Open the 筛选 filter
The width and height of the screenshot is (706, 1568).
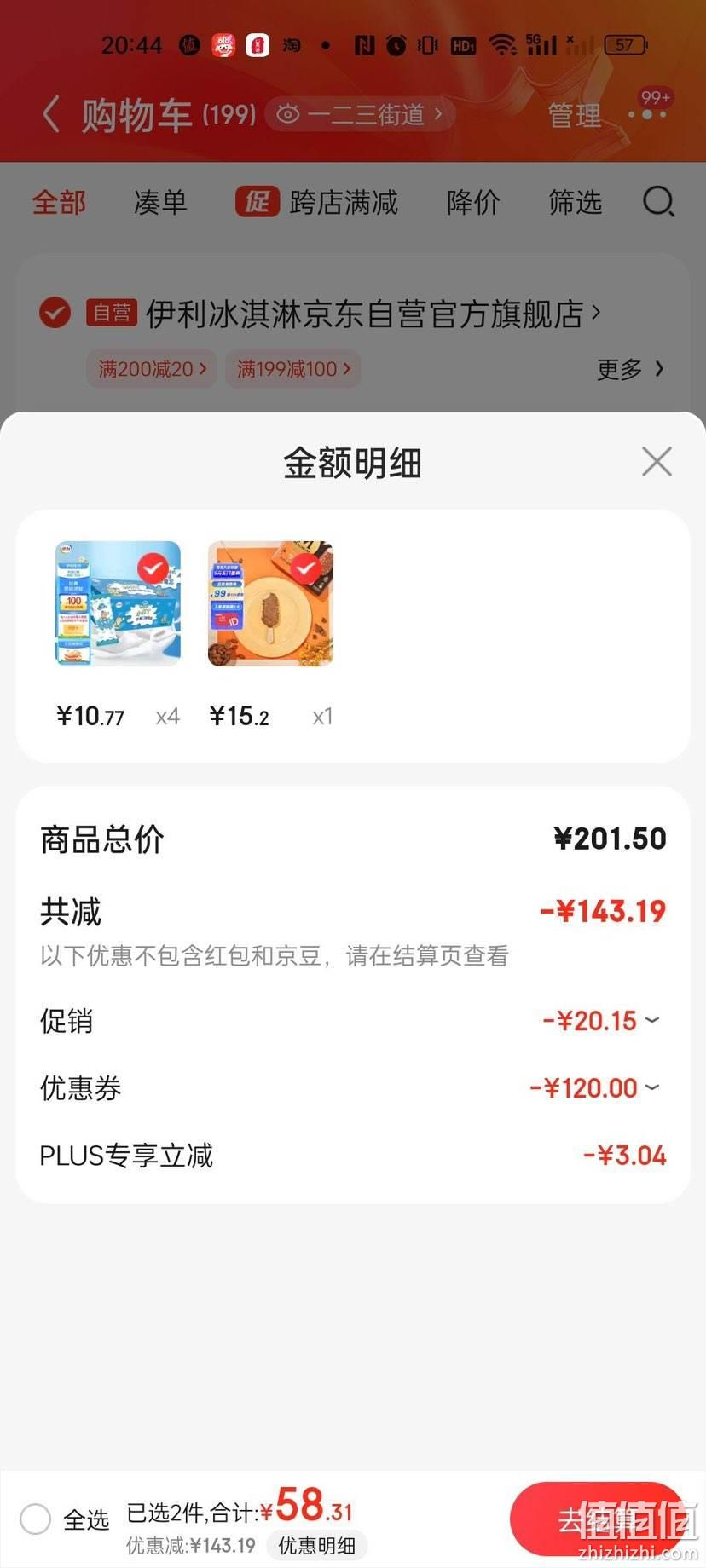click(x=575, y=202)
